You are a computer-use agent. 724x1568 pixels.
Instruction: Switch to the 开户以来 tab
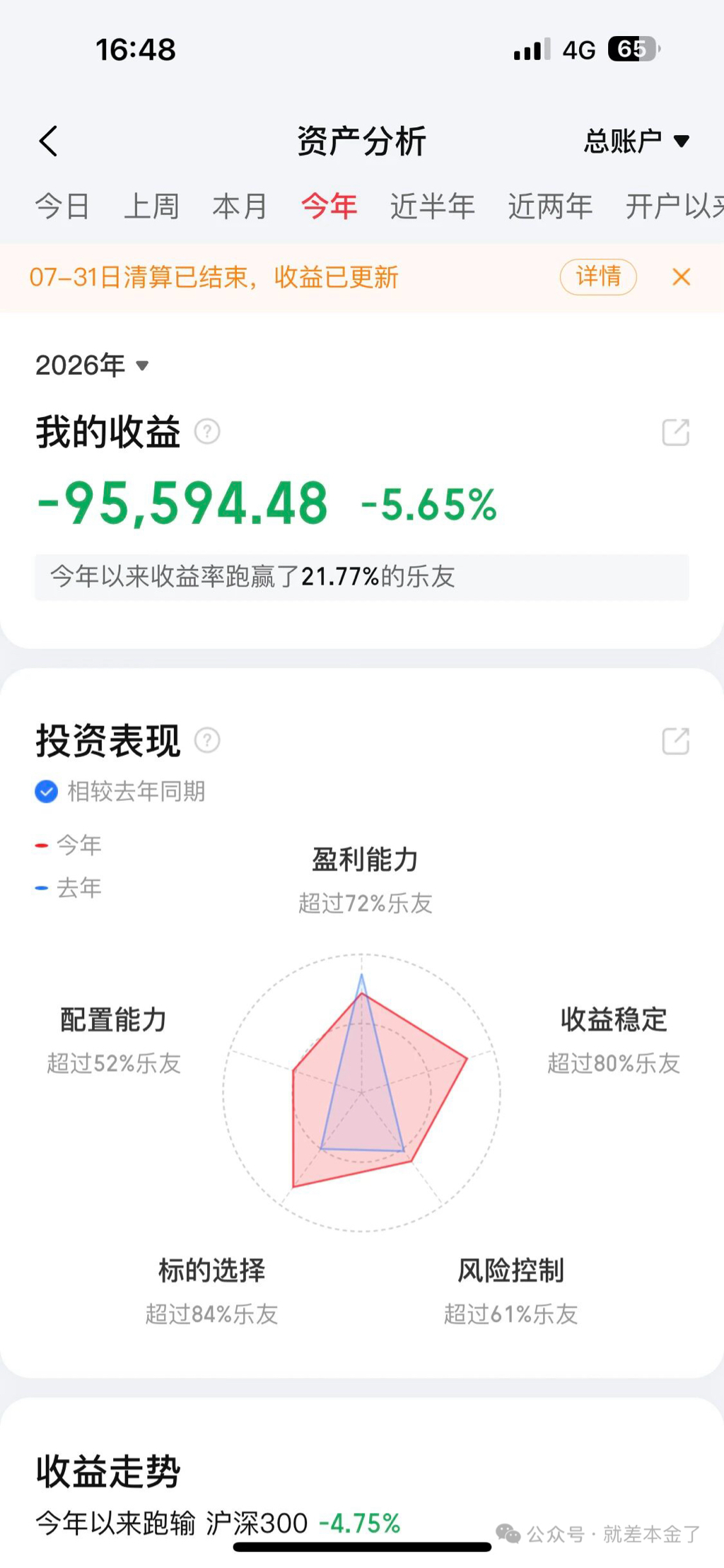(x=675, y=206)
